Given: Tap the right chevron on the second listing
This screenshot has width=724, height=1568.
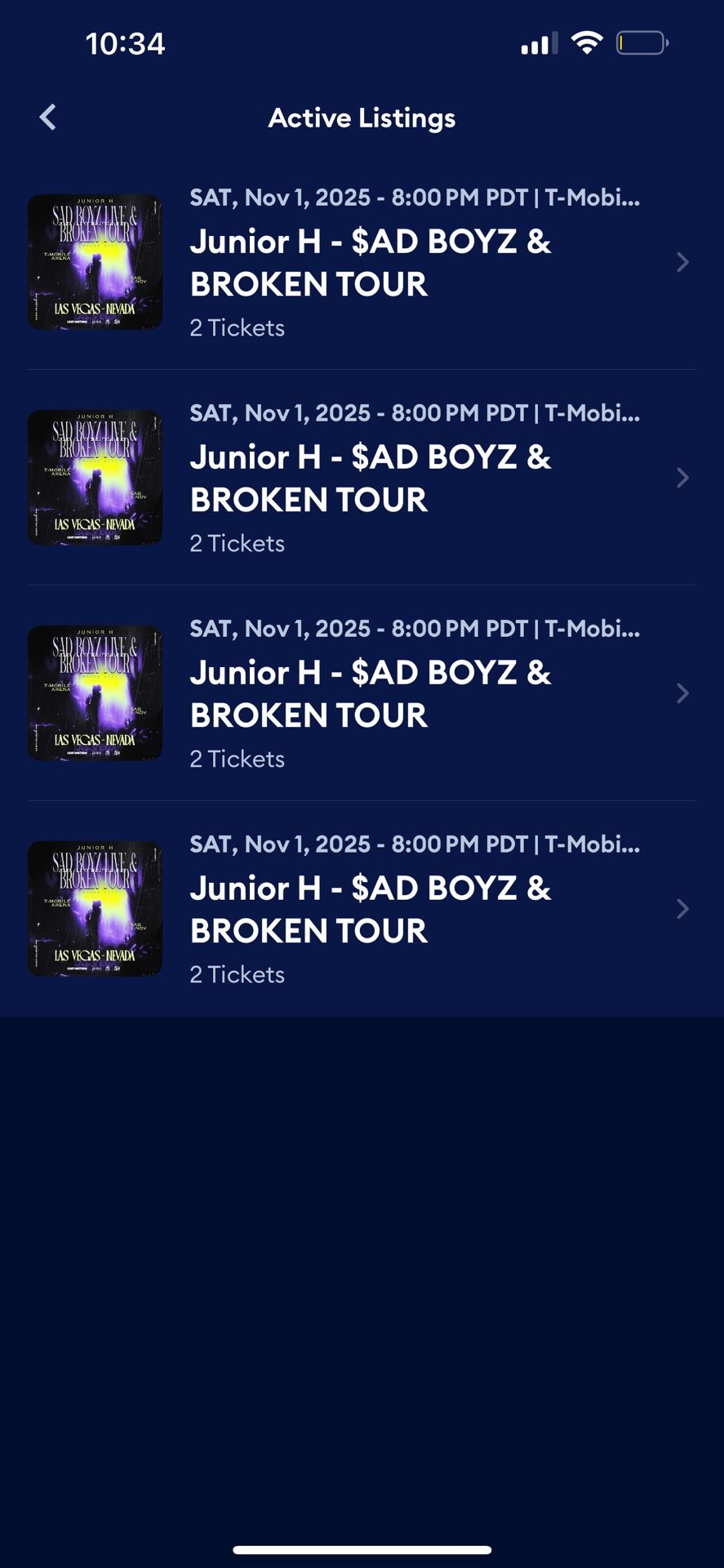Looking at the screenshot, I should point(682,477).
